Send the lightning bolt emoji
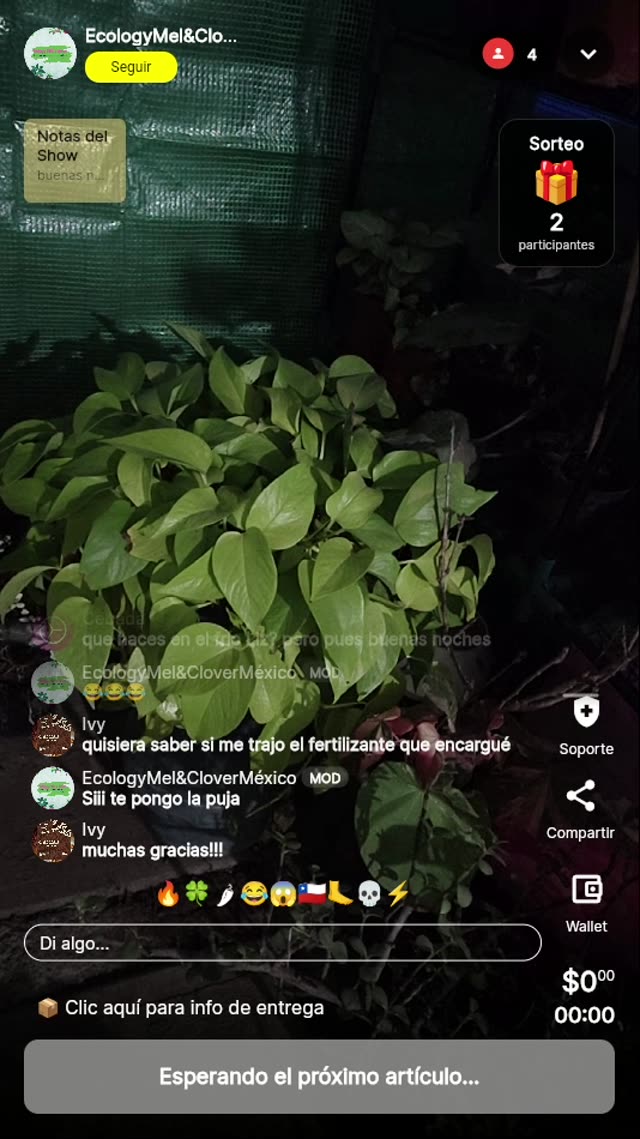 tap(398, 894)
